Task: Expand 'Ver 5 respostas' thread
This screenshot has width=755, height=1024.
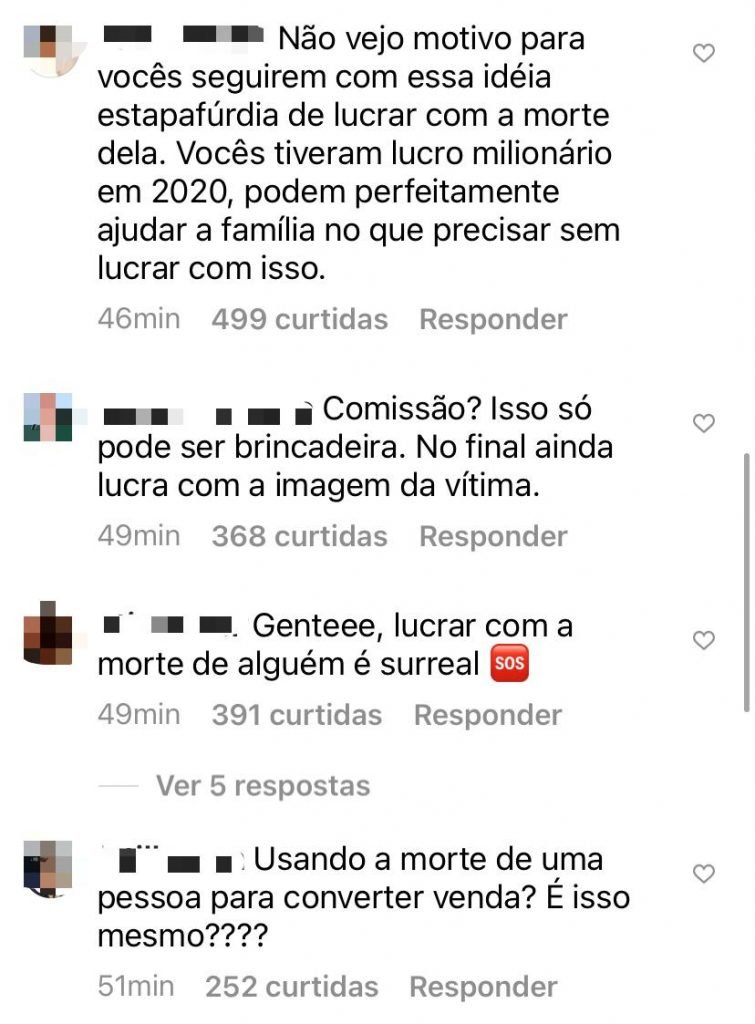Action: [262, 786]
